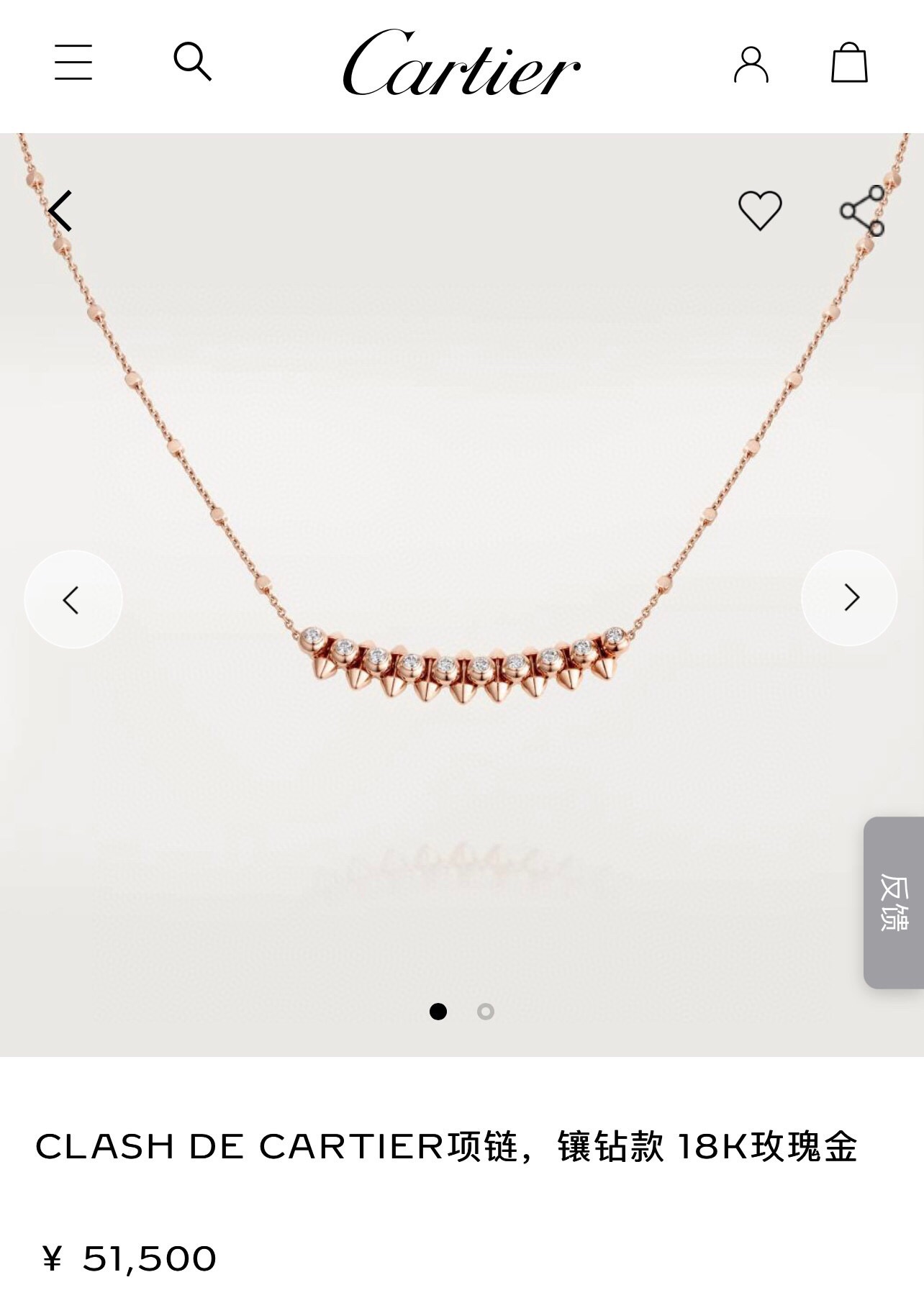Go to the Cartier home page
Image resolution: width=924 pixels, height=1308 pixels.
pyautogui.click(x=461, y=64)
